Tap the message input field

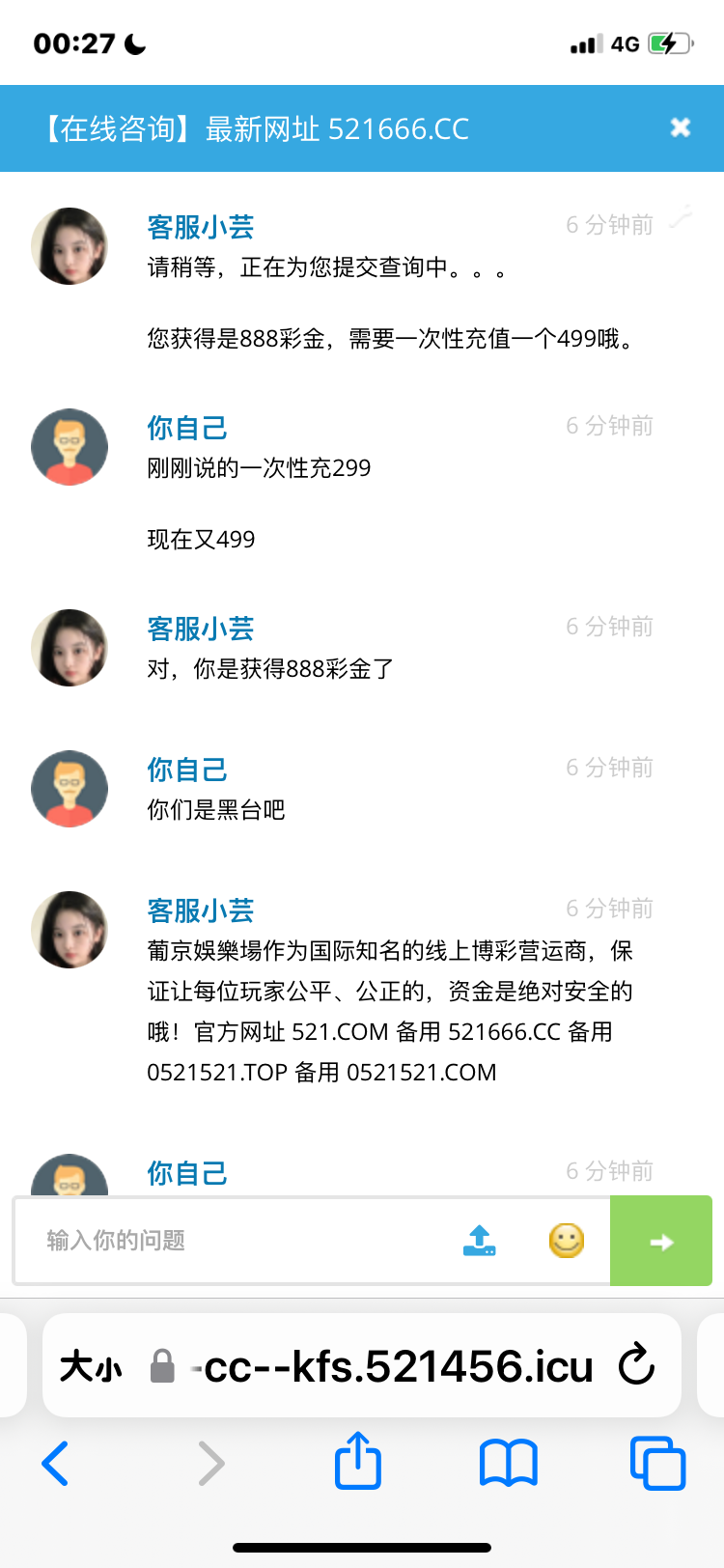[241, 1241]
